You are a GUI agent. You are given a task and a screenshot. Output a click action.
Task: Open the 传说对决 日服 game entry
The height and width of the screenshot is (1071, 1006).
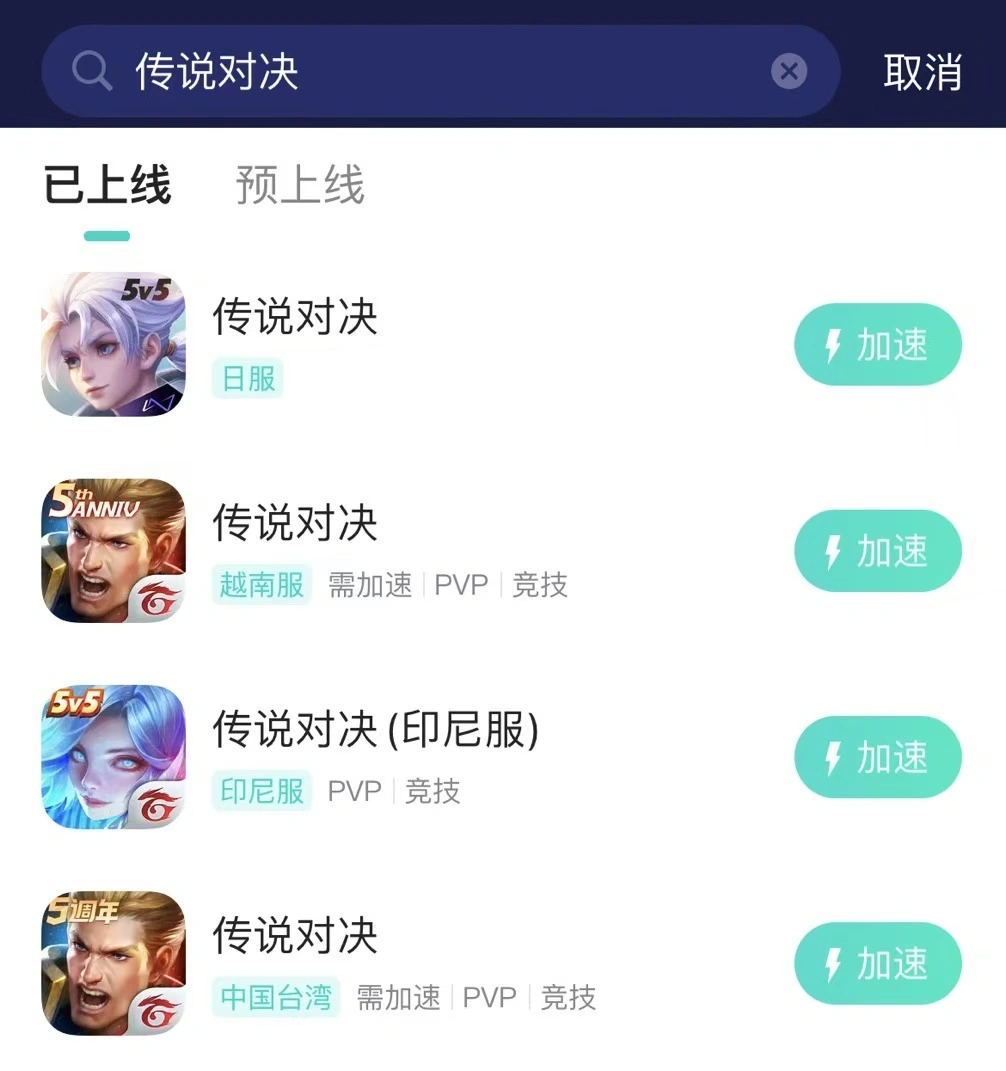click(x=295, y=318)
